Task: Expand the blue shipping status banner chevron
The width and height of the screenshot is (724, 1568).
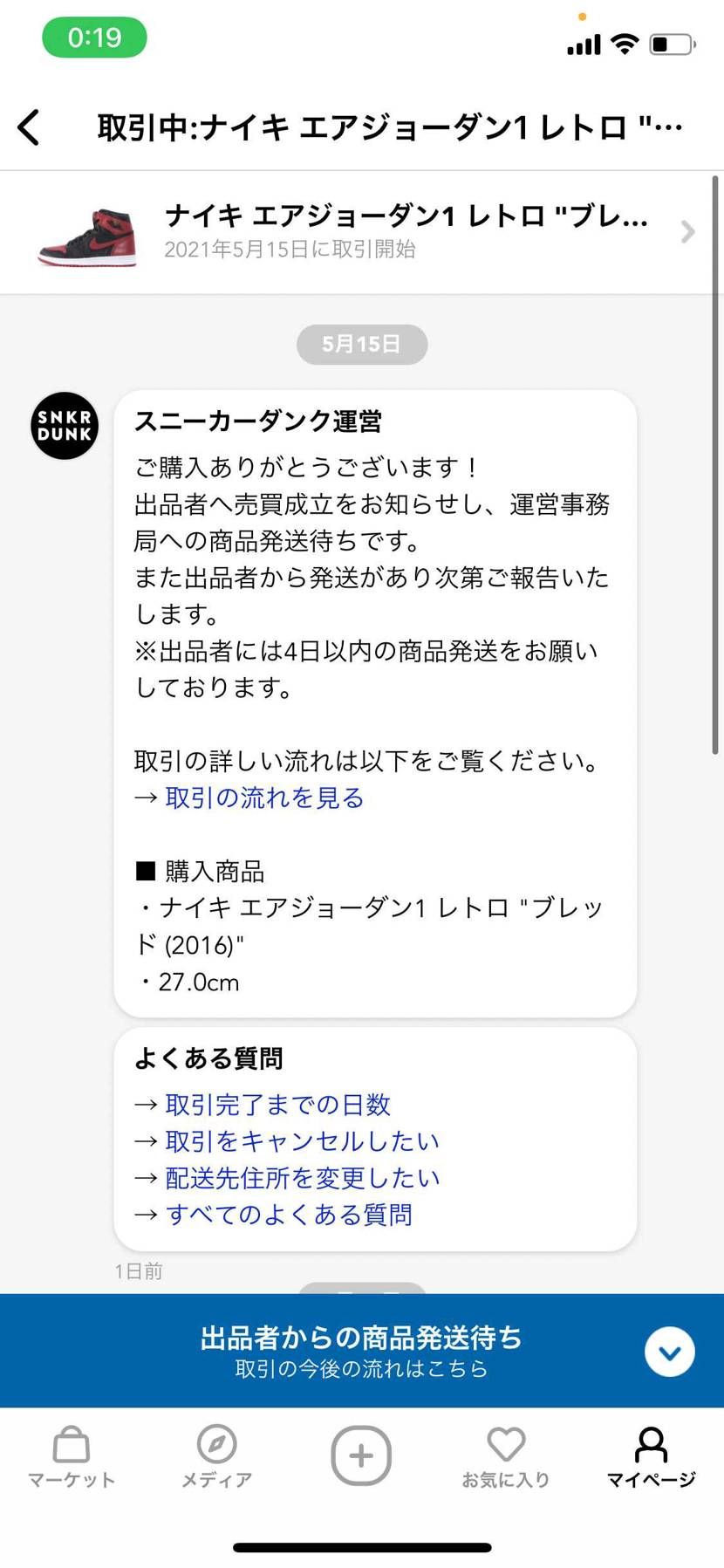Action: pos(669,1352)
